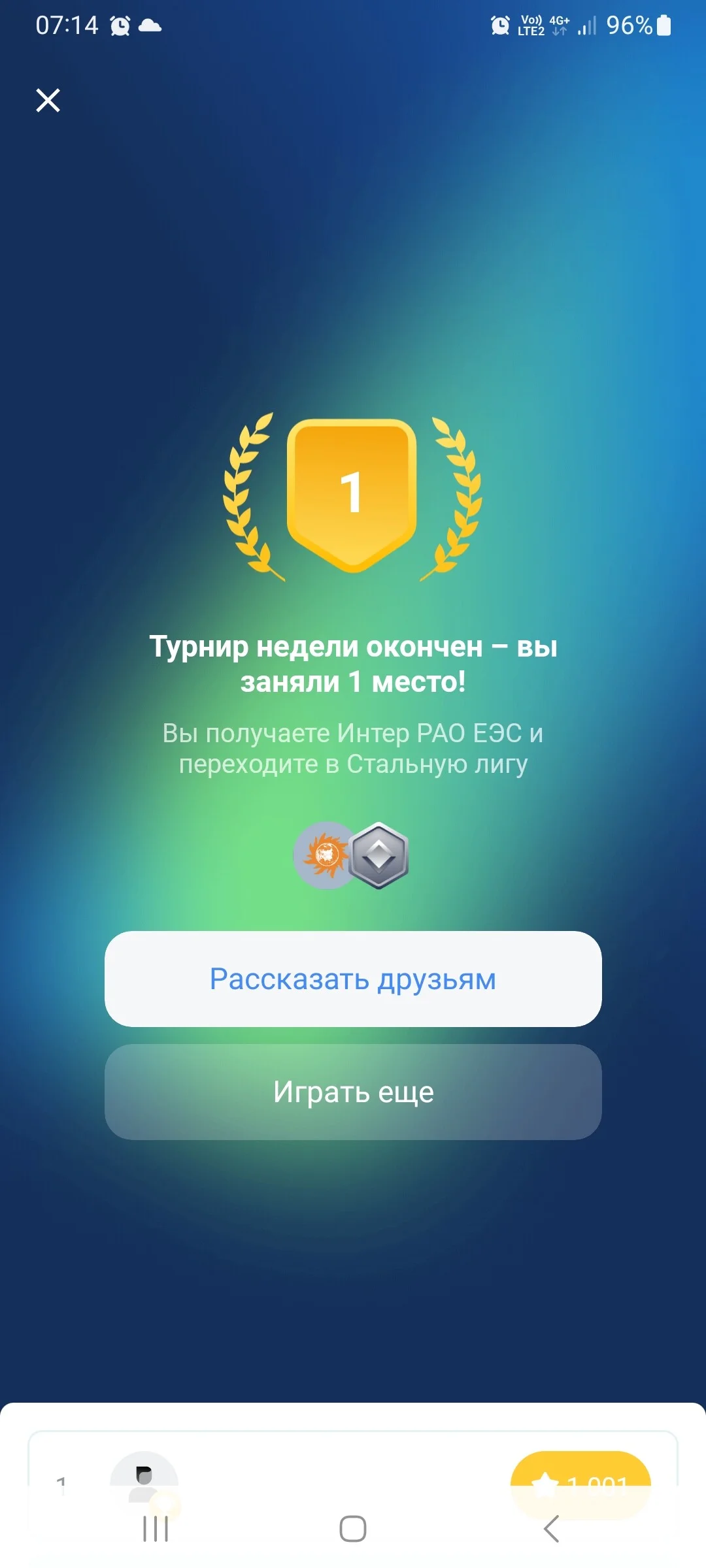
Task: Select the Играть еще button
Action: [353, 1092]
